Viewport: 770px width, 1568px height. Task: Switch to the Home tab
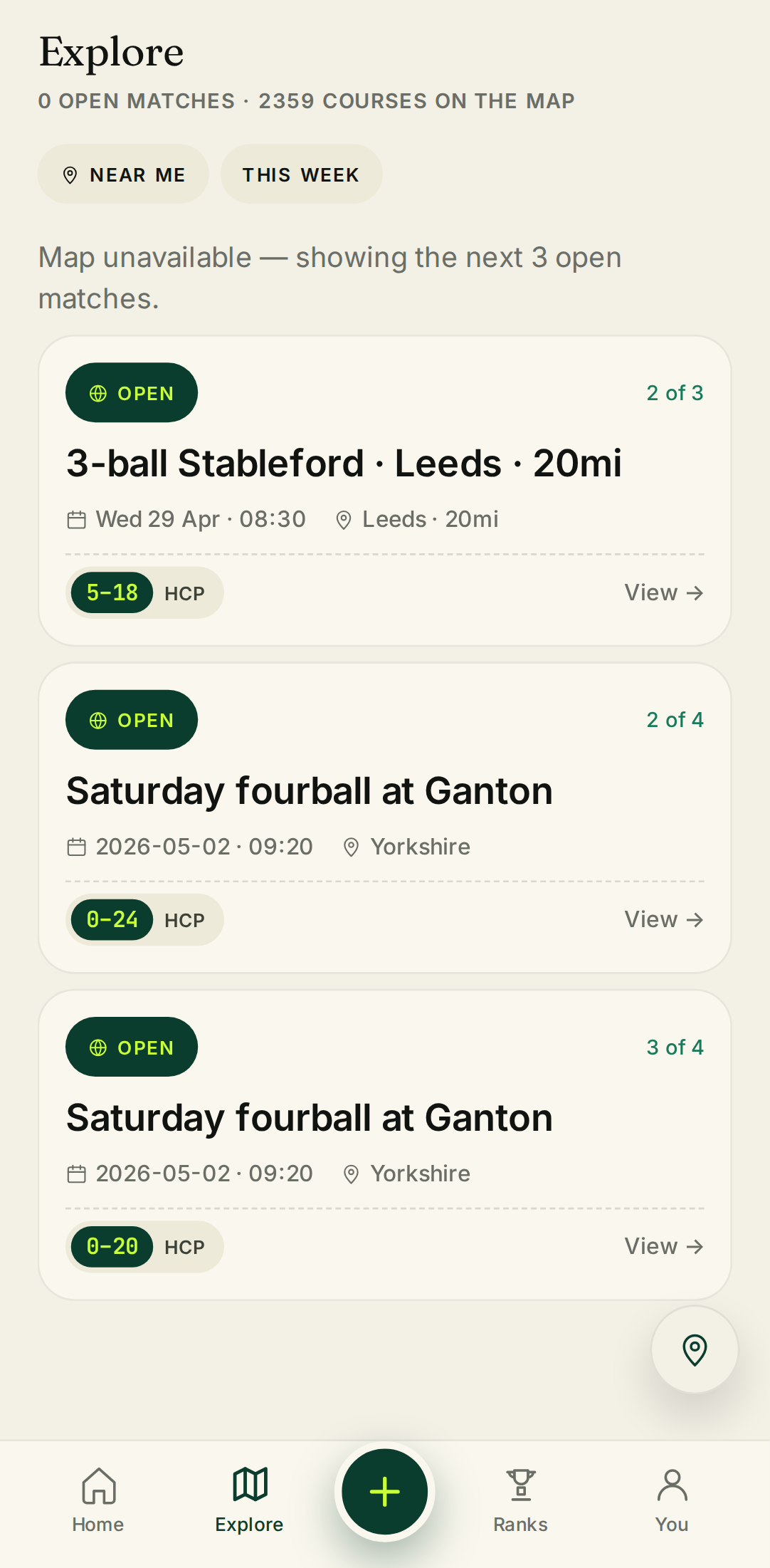[x=97, y=1499]
